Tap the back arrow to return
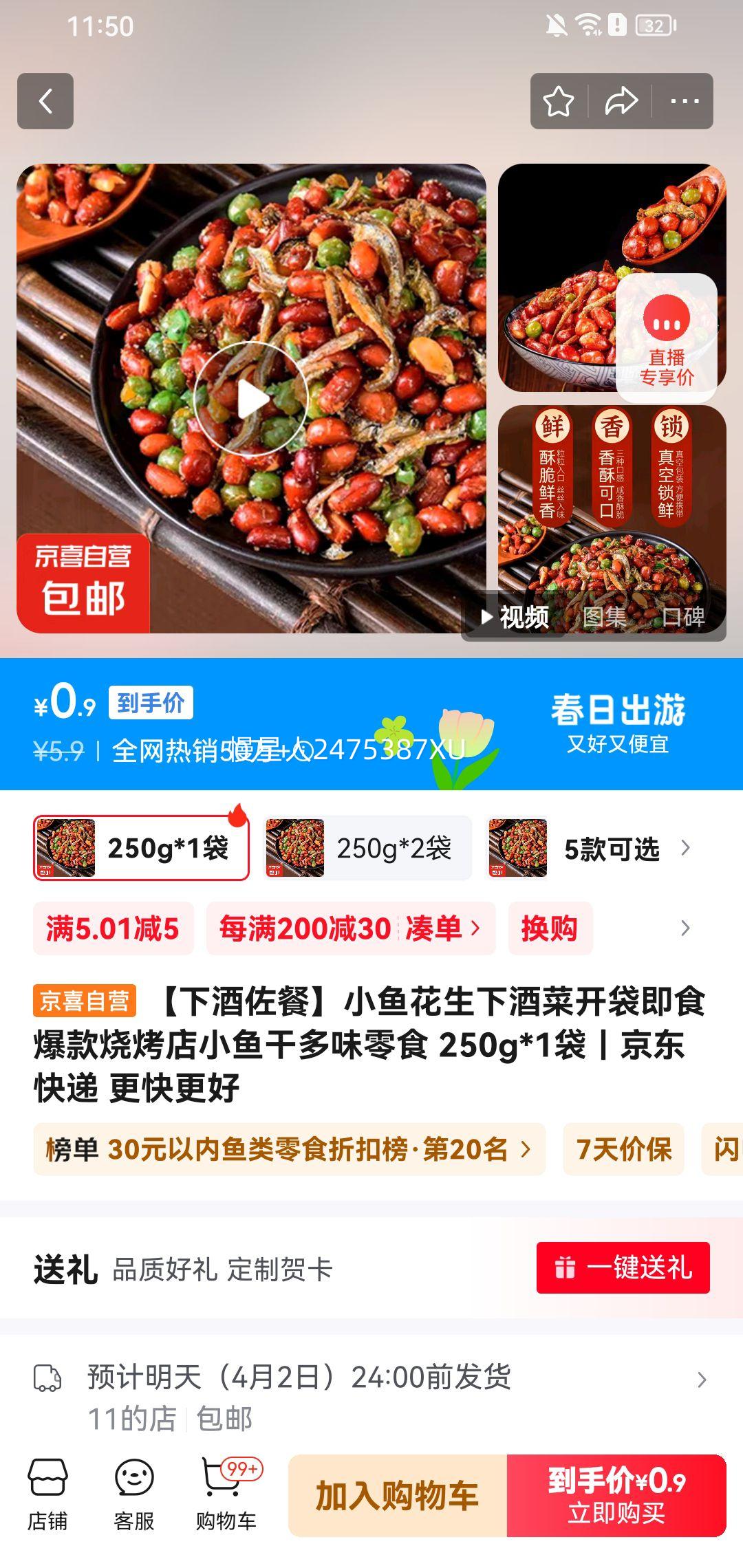 pyautogui.click(x=46, y=102)
